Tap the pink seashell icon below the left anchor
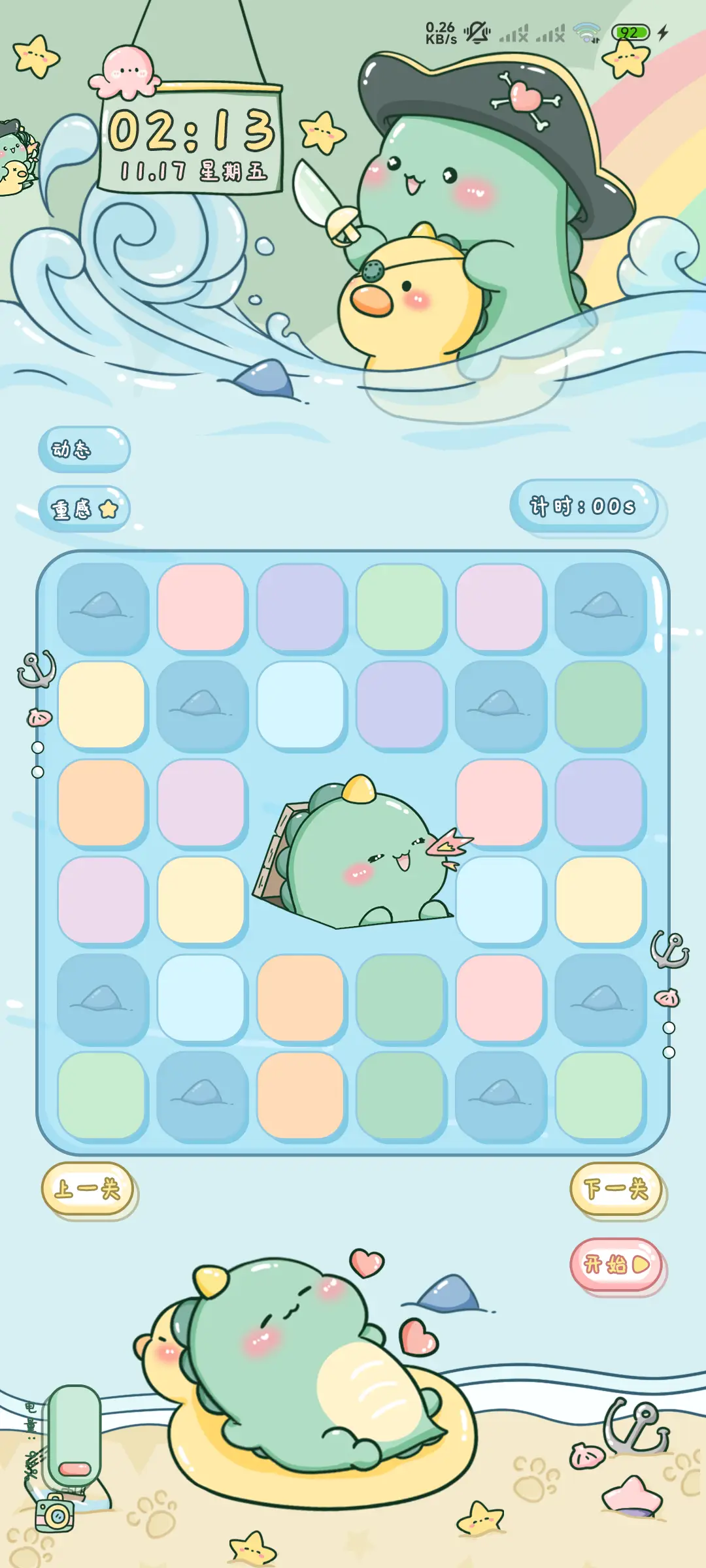The image size is (706, 1568). pos(38,717)
